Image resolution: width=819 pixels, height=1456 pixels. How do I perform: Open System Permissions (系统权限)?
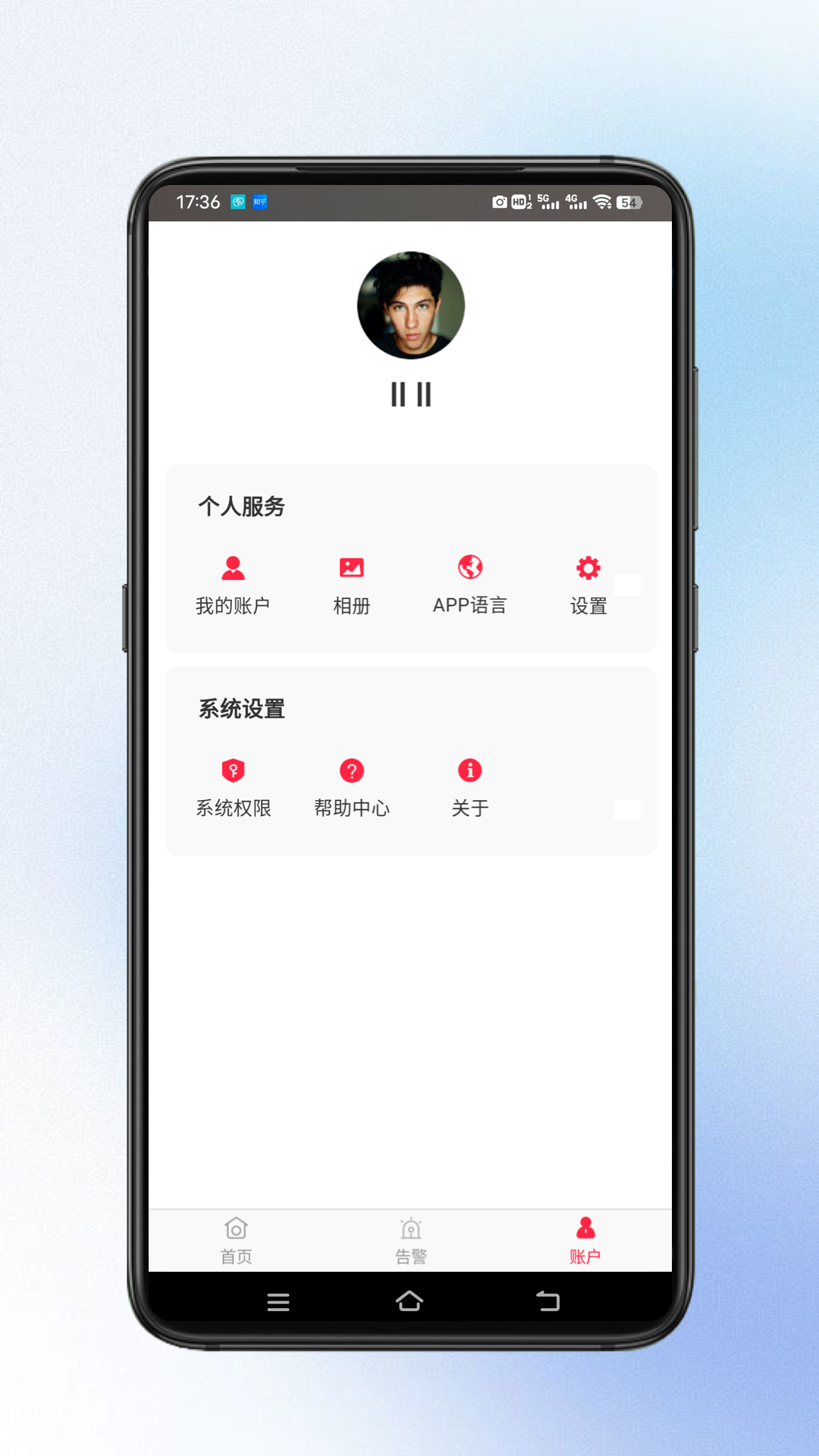pyautogui.click(x=233, y=788)
